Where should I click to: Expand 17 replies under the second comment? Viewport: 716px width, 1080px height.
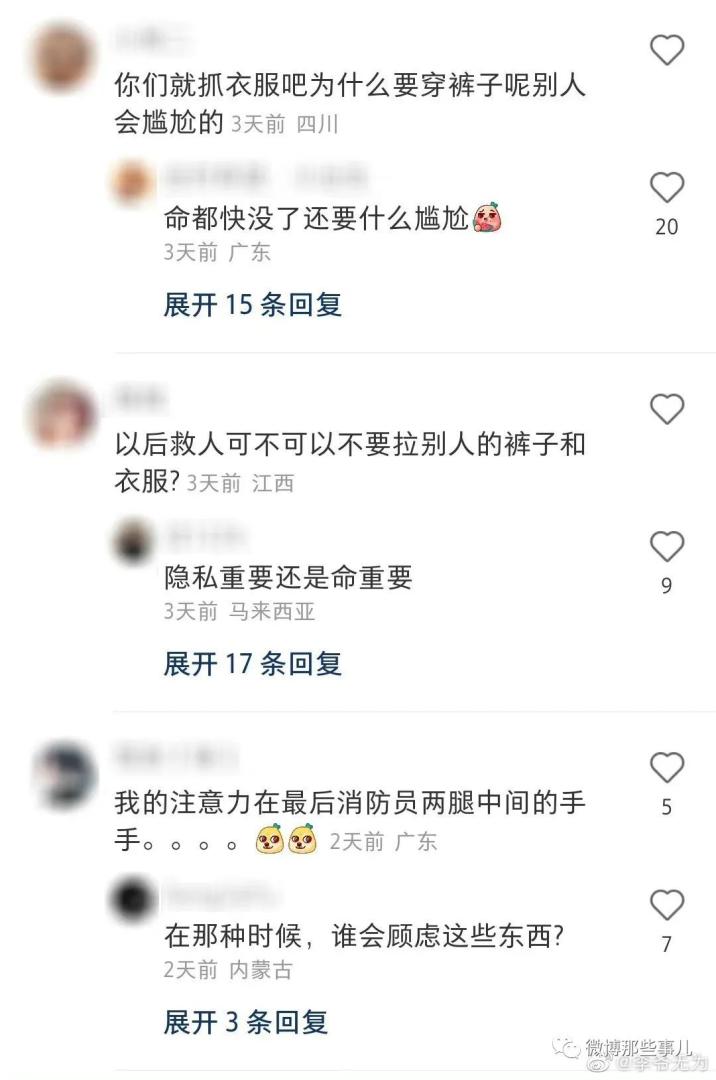(x=253, y=662)
